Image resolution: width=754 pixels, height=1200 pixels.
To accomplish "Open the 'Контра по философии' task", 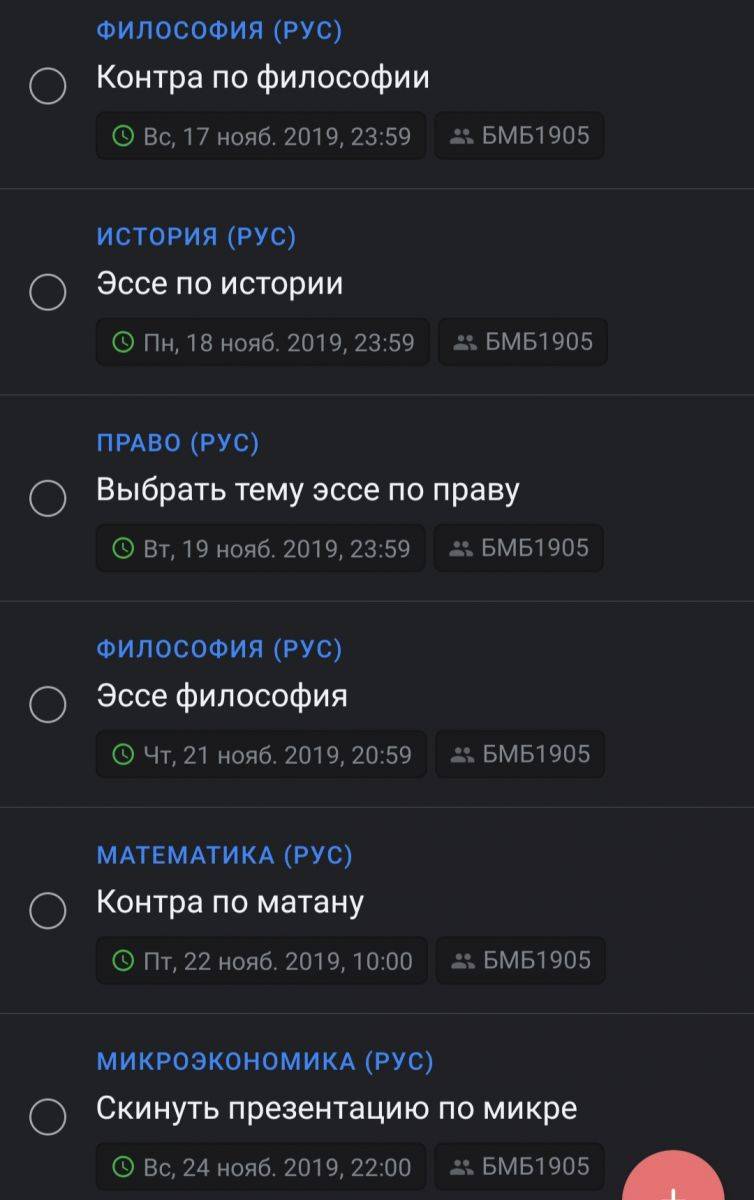I will point(262,78).
